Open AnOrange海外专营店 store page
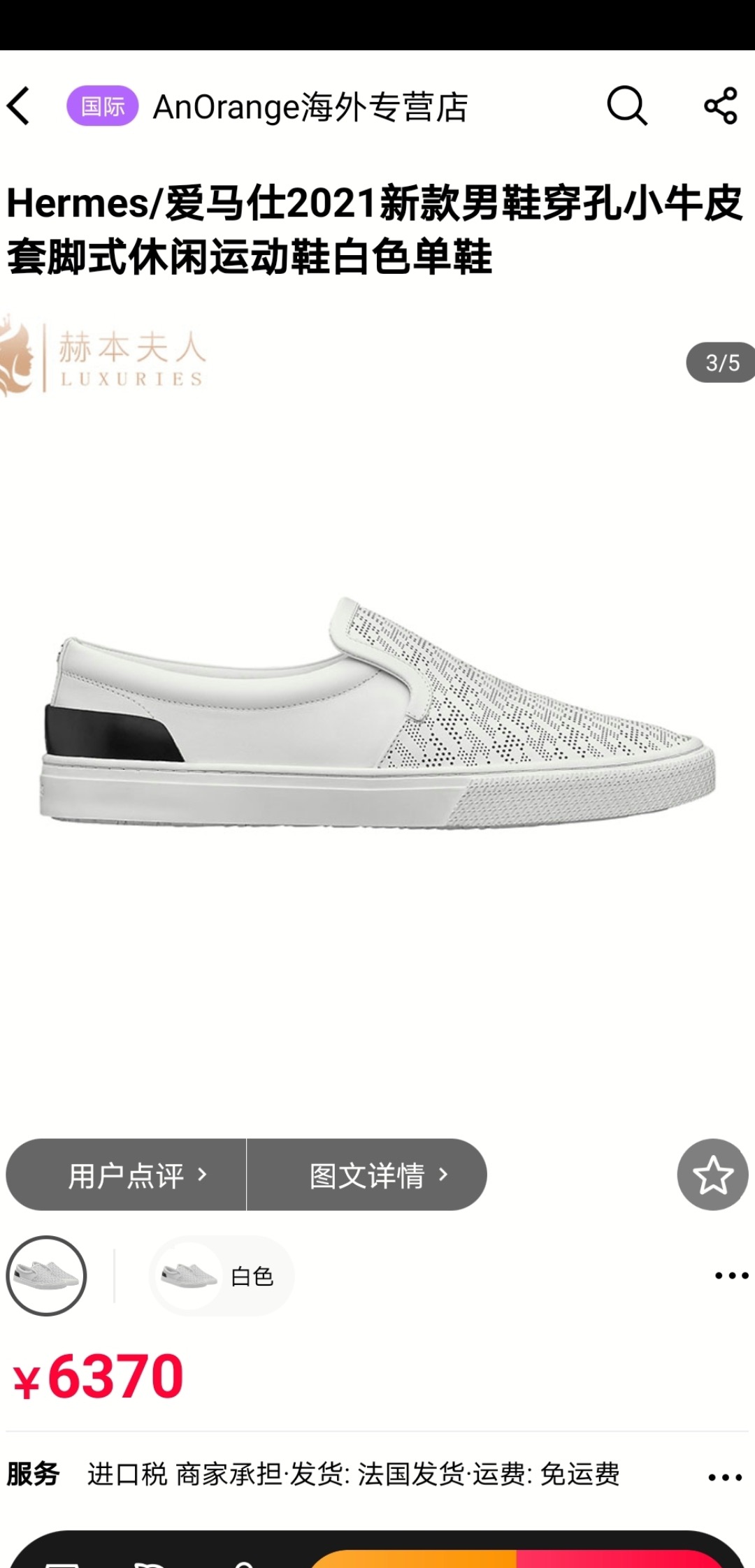 [310, 107]
